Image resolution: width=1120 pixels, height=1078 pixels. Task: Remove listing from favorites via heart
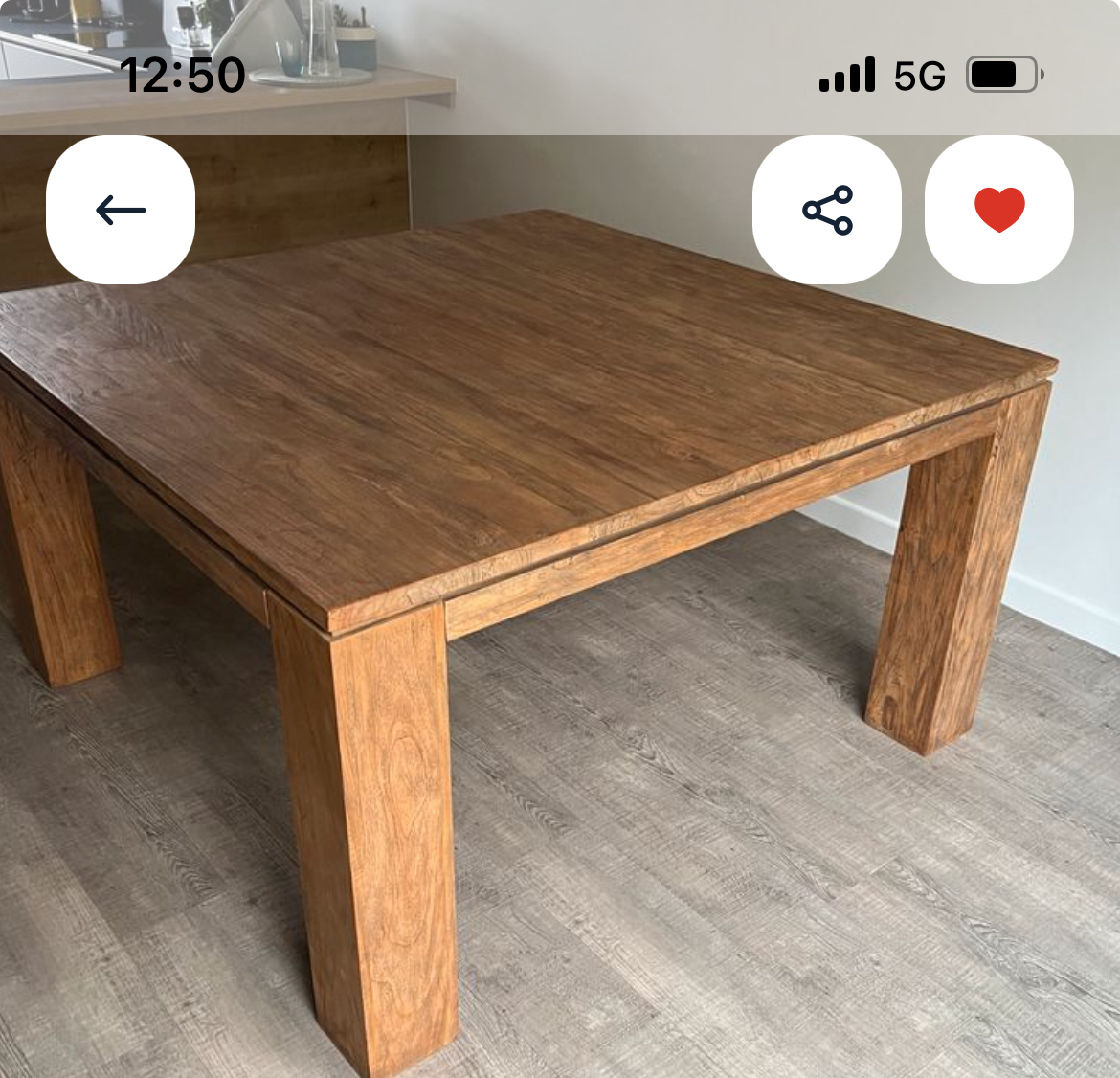point(999,210)
